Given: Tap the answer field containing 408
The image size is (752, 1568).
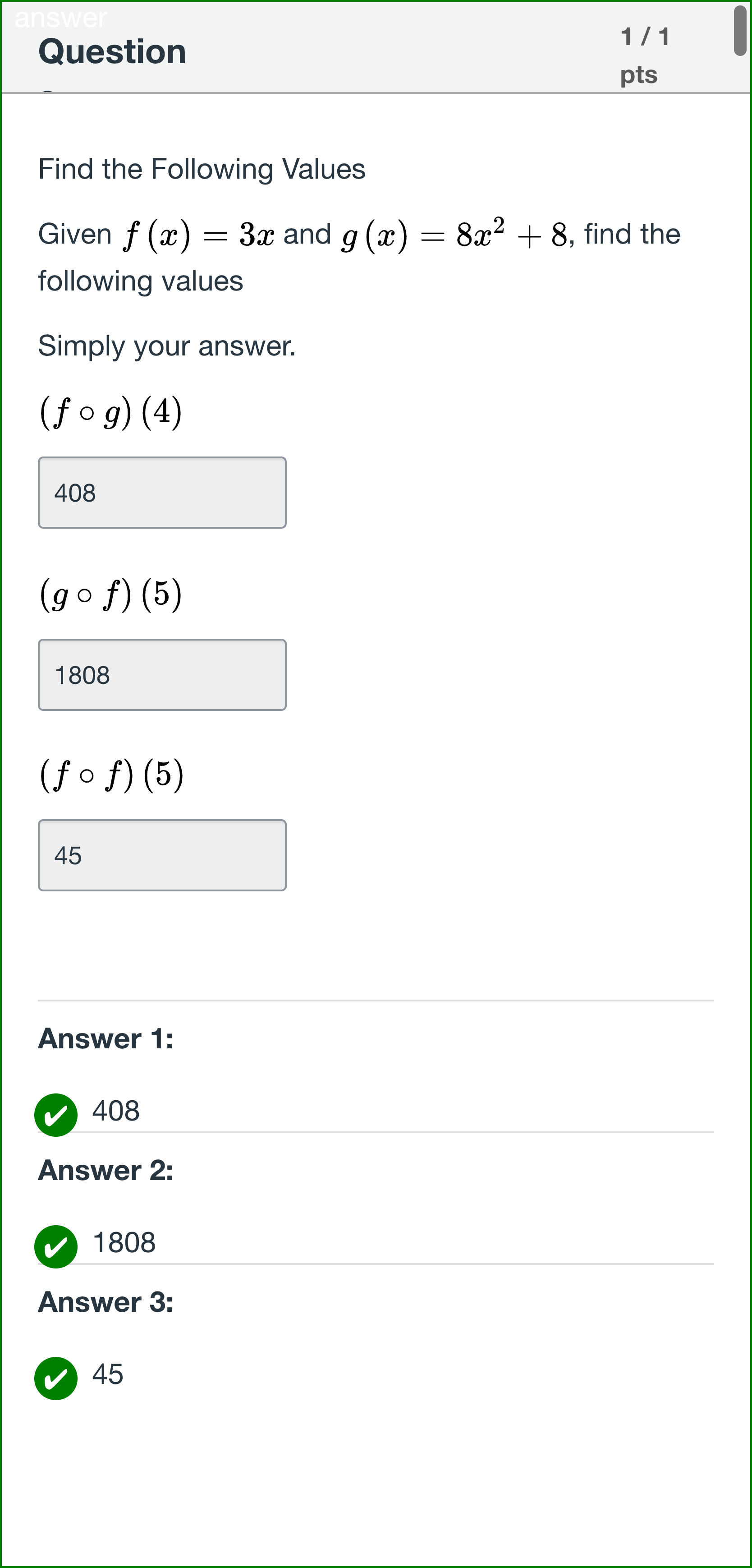Looking at the screenshot, I should coord(162,493).
